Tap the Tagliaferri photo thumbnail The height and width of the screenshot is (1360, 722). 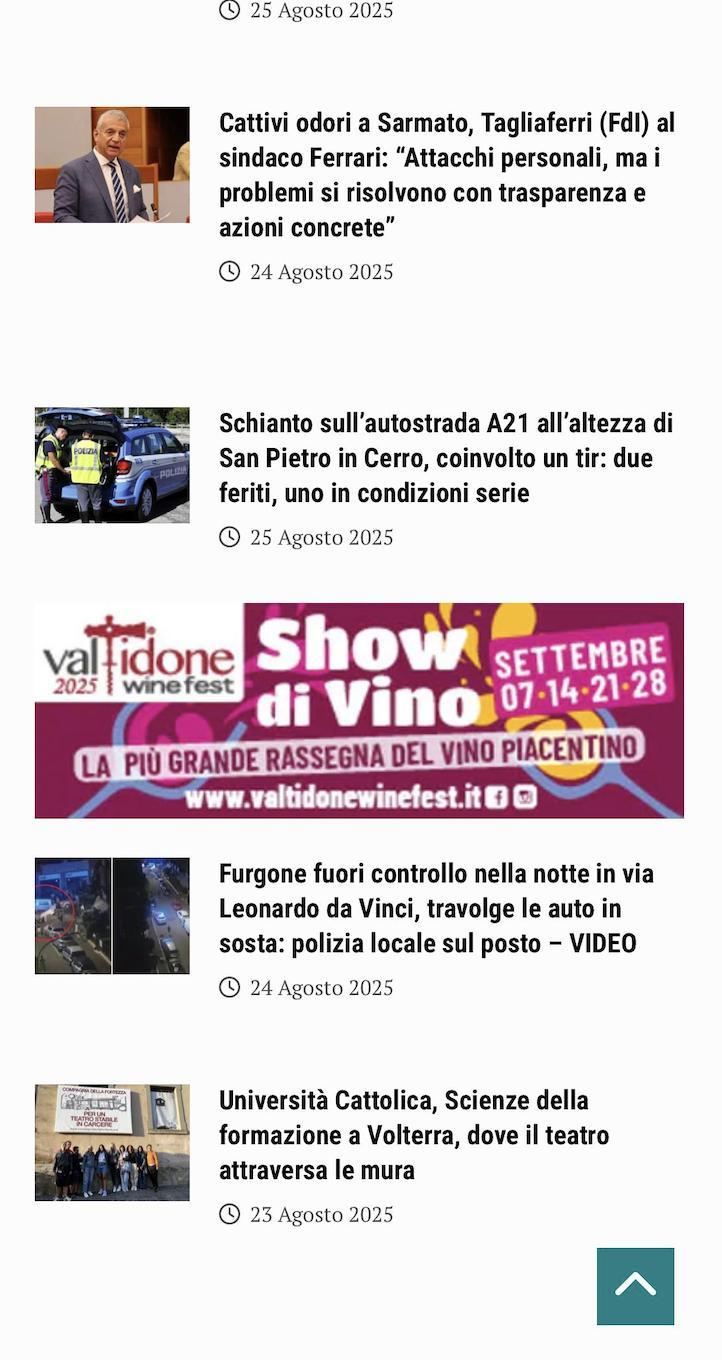[x=112, y=165]
